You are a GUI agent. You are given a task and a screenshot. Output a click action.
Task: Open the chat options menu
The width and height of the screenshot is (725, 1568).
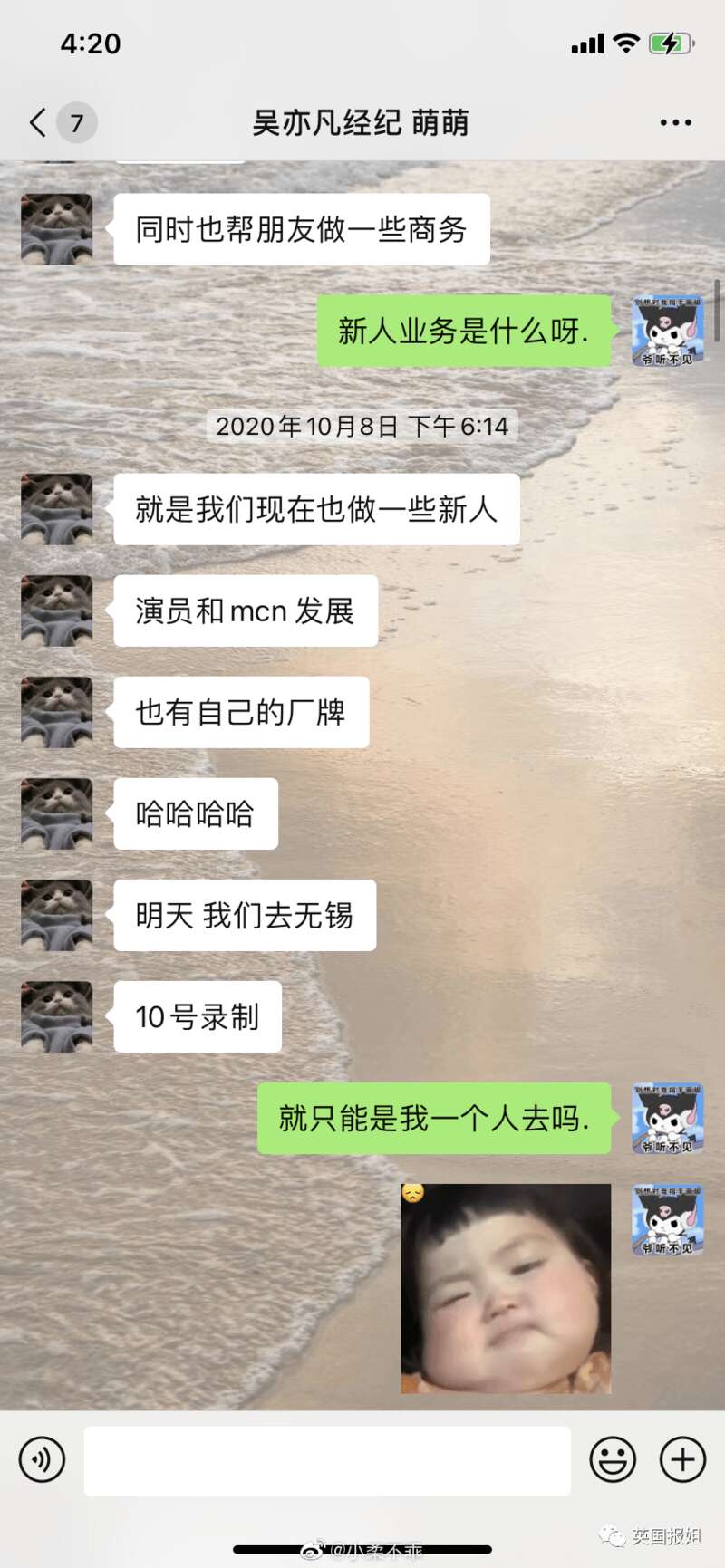[675, 122]
